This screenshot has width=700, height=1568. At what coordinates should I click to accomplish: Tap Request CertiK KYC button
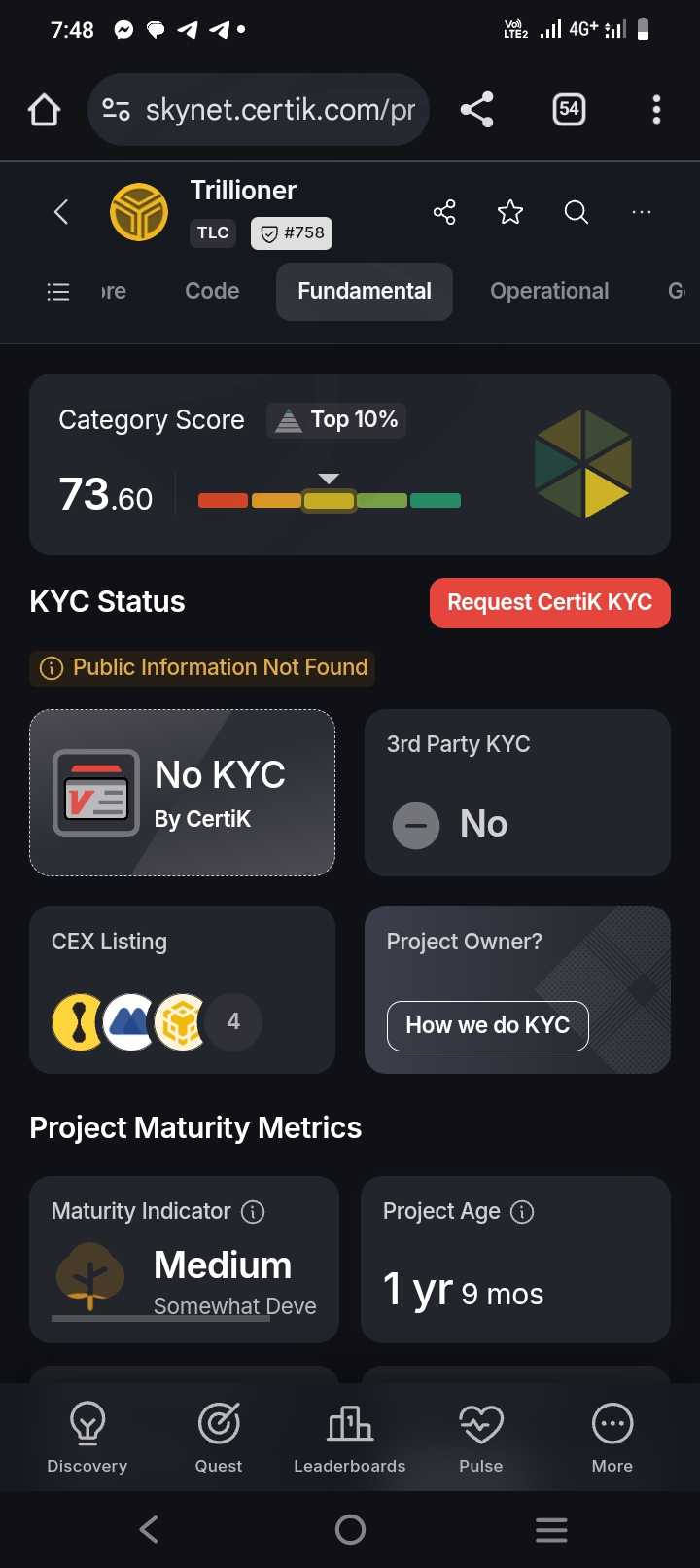(550, 602)
